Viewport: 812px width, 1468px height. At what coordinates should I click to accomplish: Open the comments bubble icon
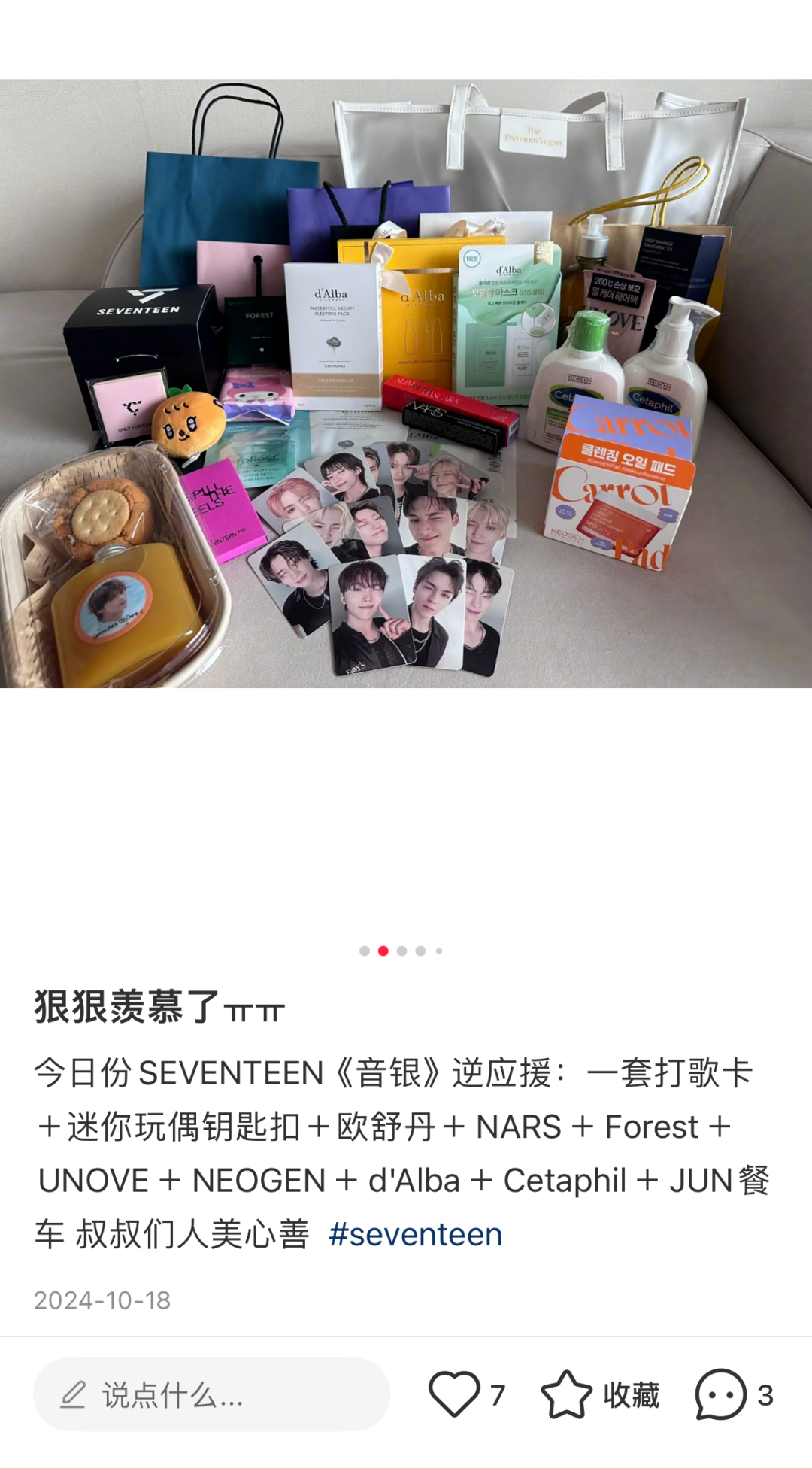pos(720,1394)
